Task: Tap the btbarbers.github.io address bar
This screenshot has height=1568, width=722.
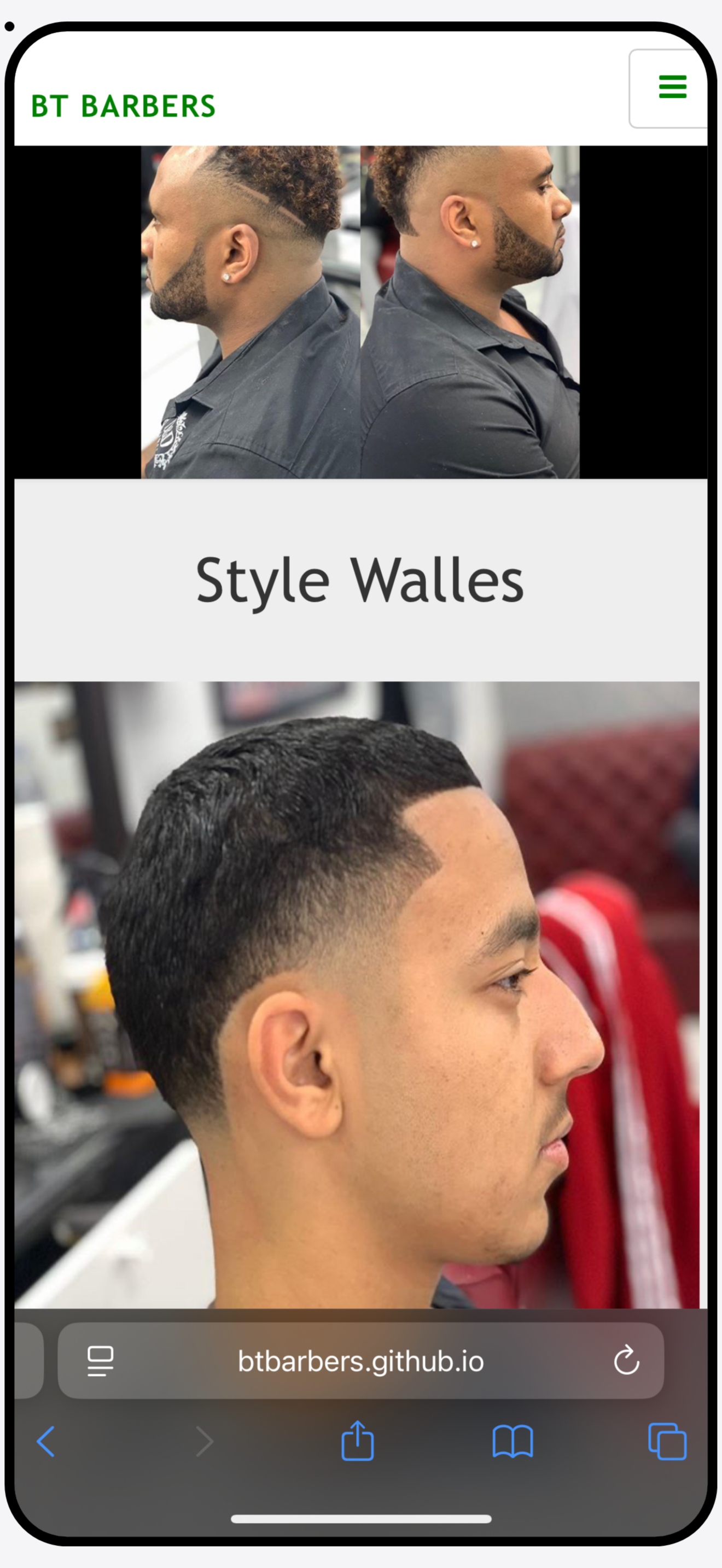Action: click(360, 1362)
